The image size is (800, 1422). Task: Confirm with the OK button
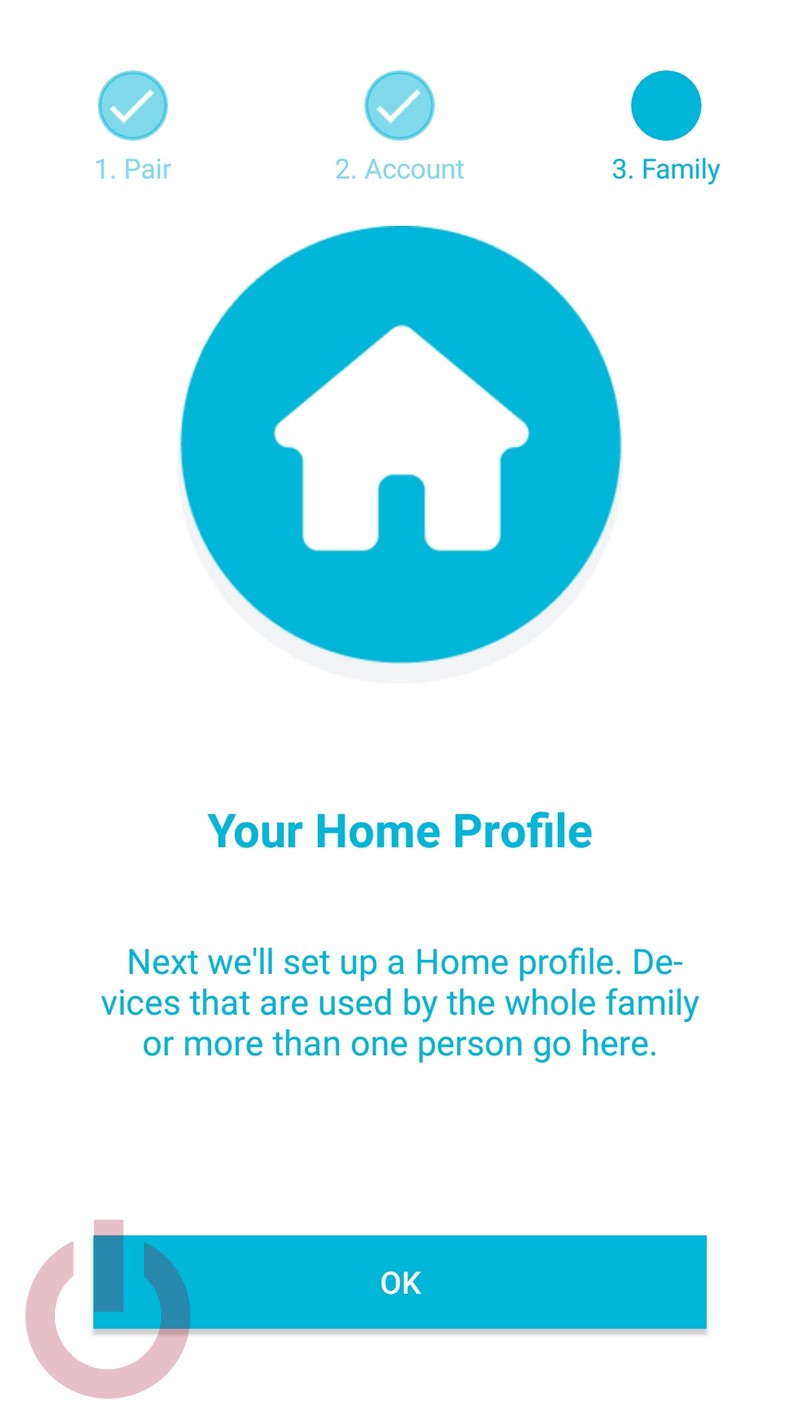pos(400,1282)
